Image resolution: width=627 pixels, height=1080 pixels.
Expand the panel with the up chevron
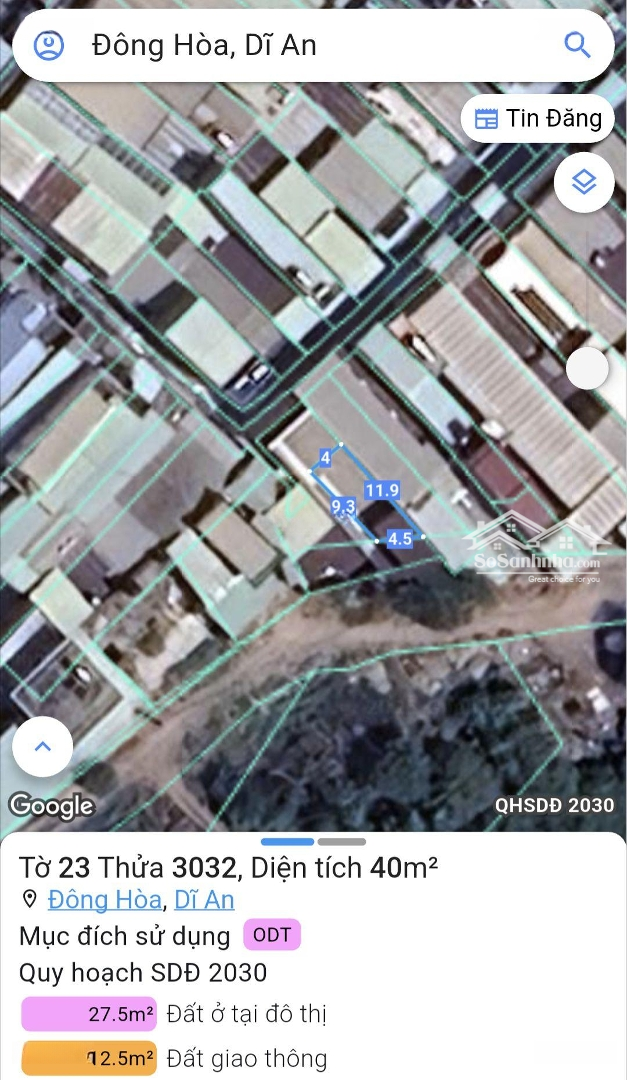pos(43,746)
